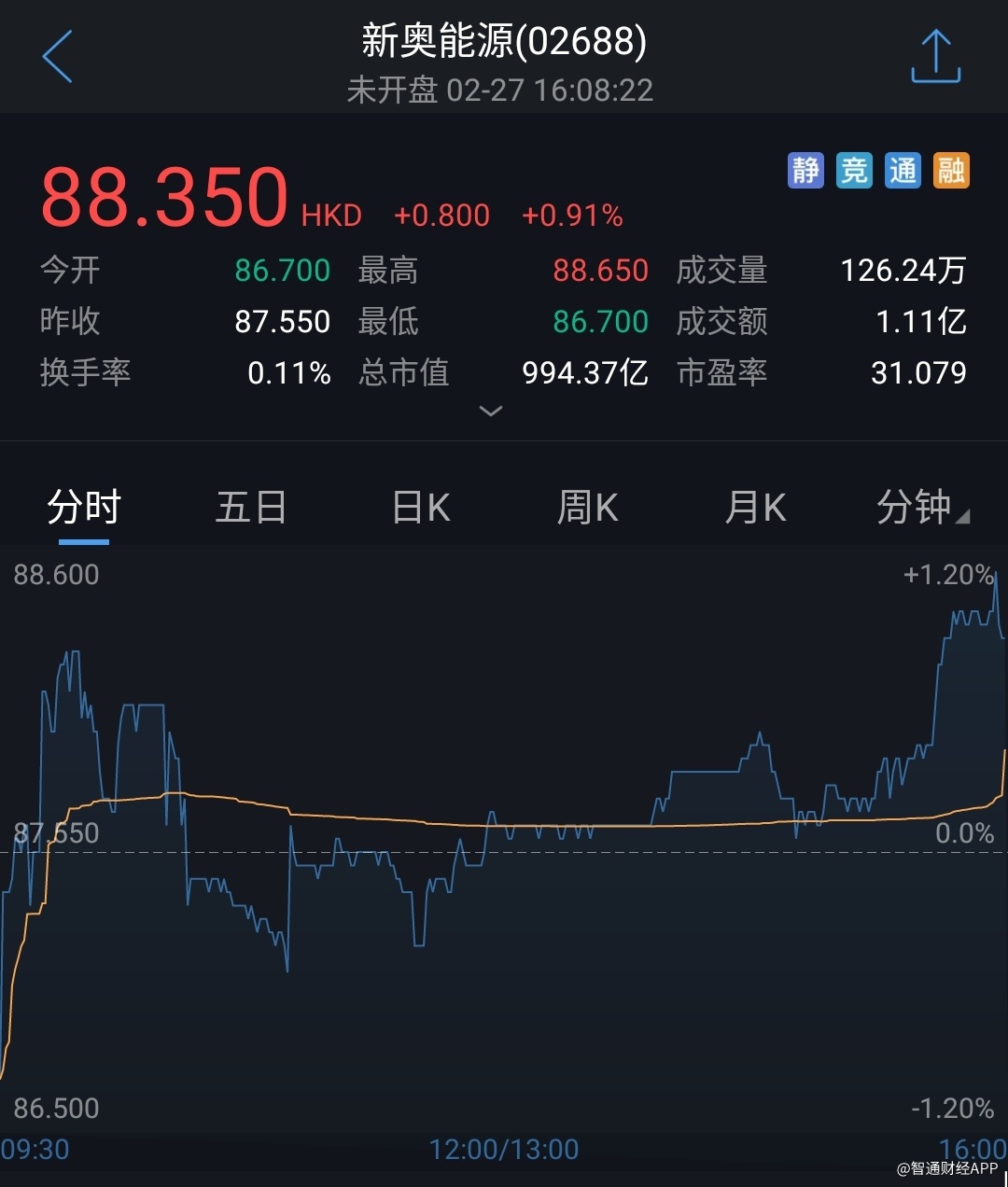Switch to the 分时 chart tab
The width and height of the screenshot is (1008, 1187).
[x=84, y=509]
